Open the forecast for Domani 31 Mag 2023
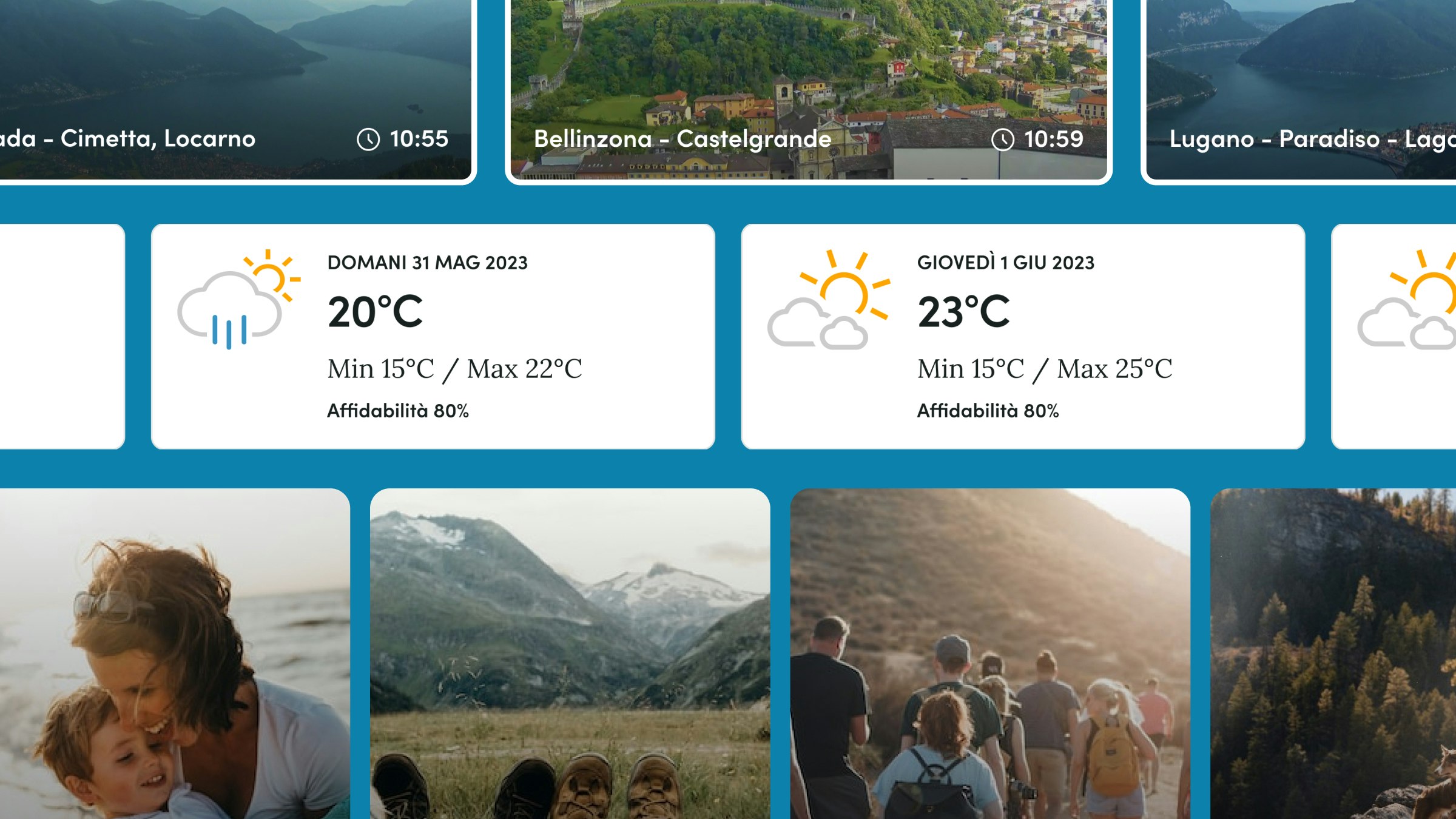The image size is (1456, 819). (x=433, y=337)
